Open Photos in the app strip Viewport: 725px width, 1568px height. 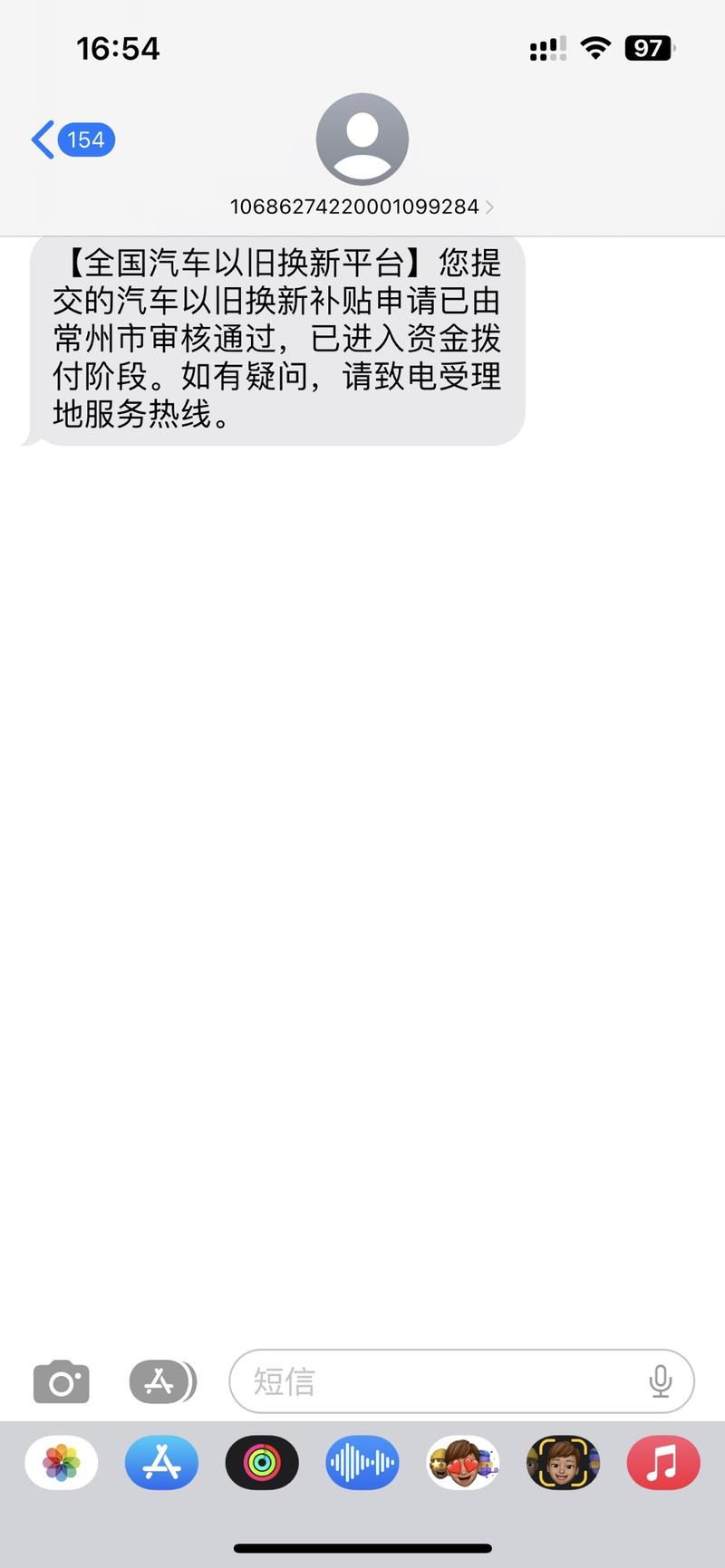(x=62, y=1463)
